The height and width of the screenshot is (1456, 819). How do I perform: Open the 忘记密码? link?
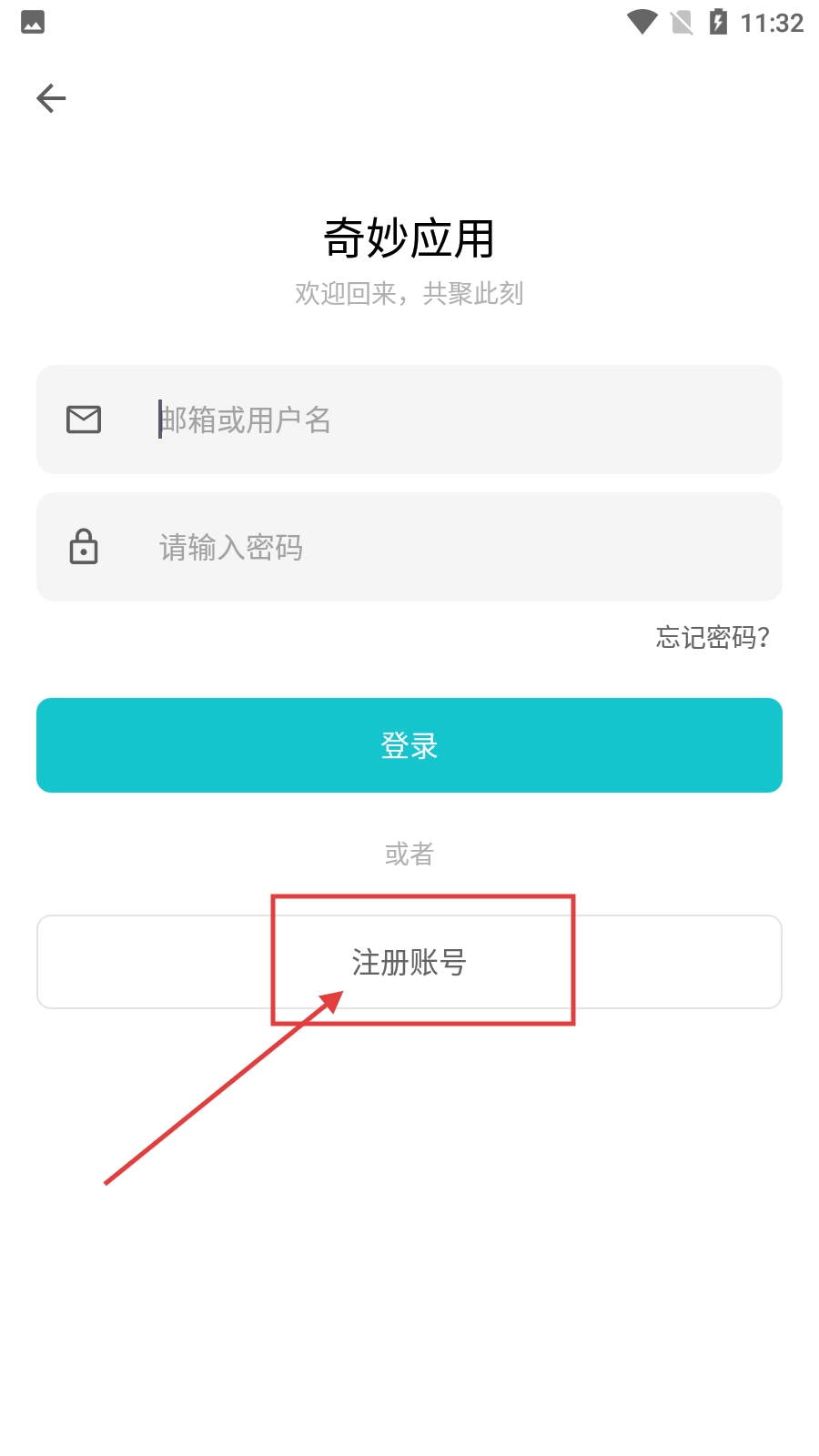tap(713, 637)
